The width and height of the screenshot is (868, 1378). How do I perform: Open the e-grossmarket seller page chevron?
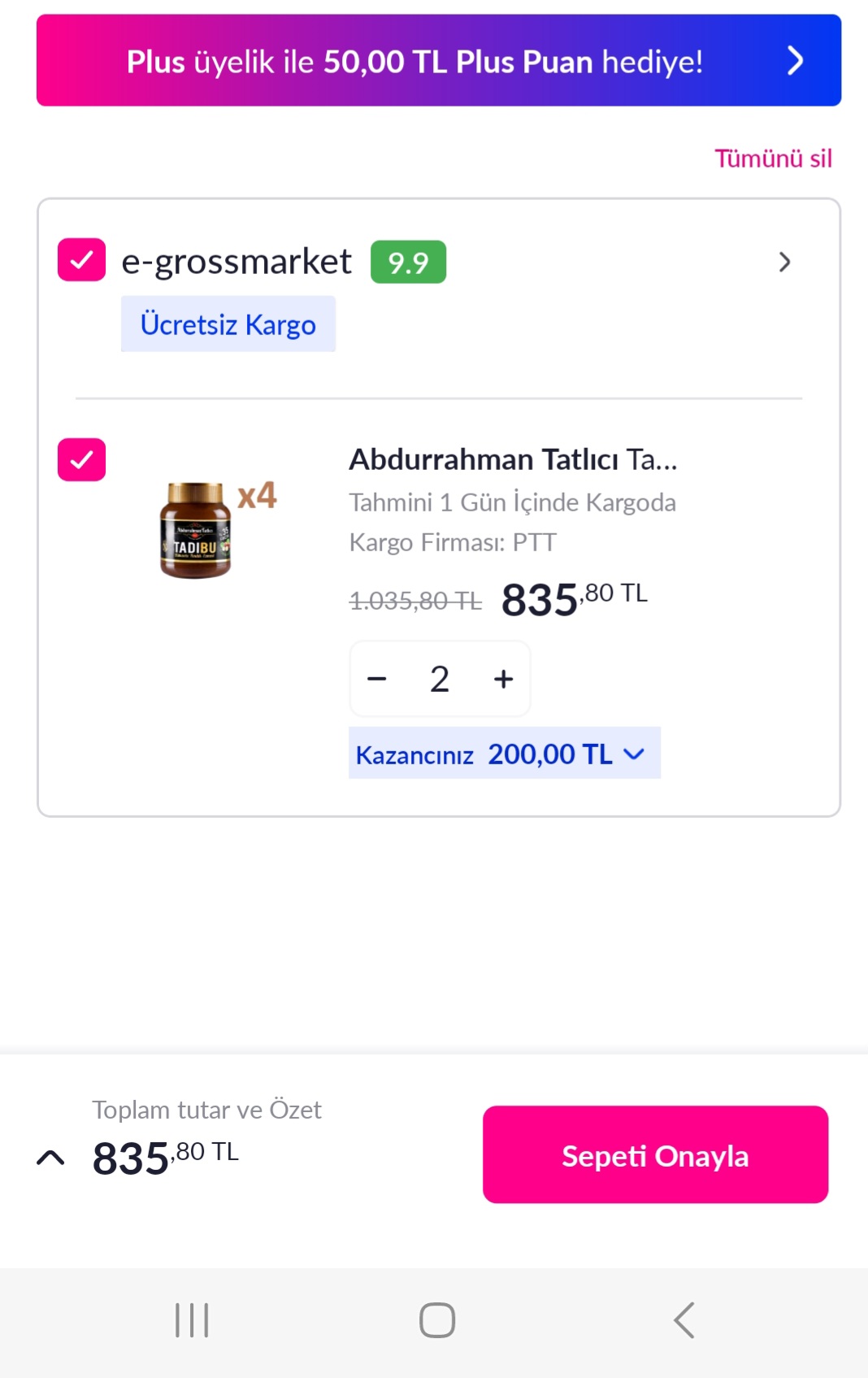pyautogui.click(x=783, y=262)
